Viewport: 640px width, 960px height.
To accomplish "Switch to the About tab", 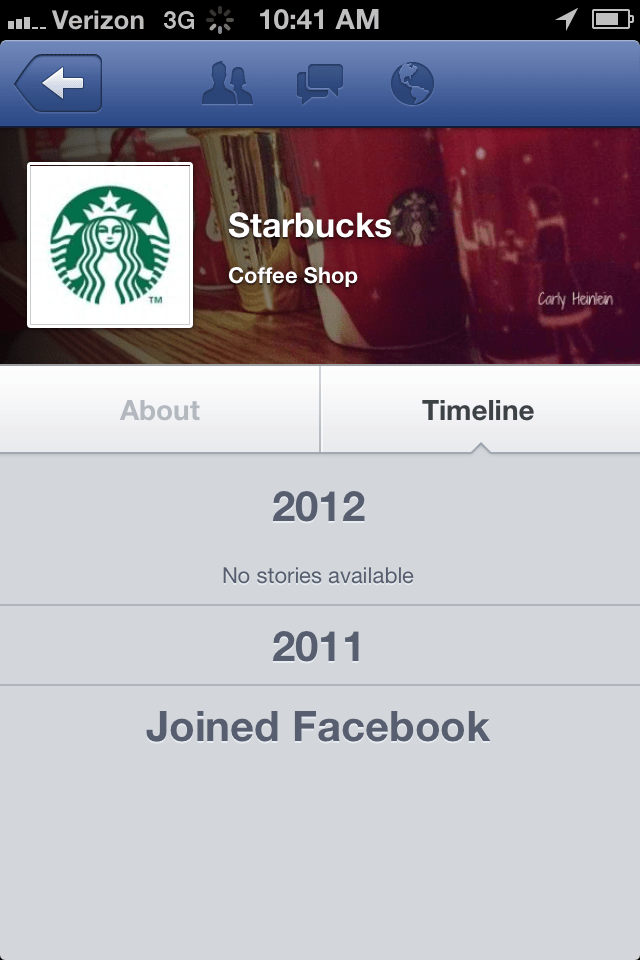I will pos(160,410).
